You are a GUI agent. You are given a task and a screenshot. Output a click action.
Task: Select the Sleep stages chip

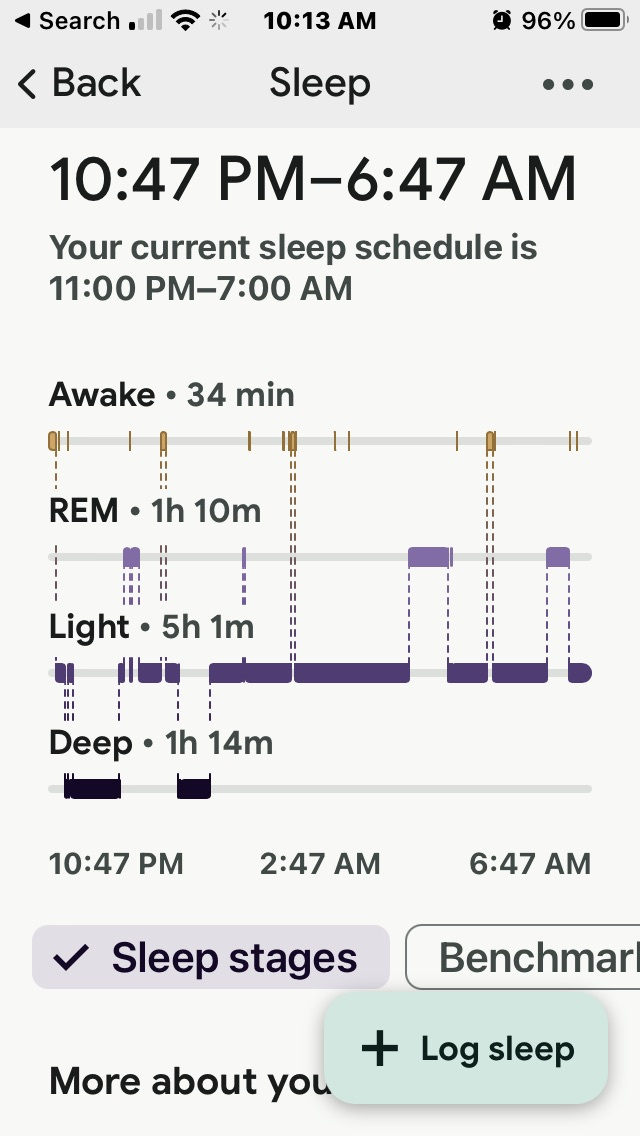coord(211,958)
